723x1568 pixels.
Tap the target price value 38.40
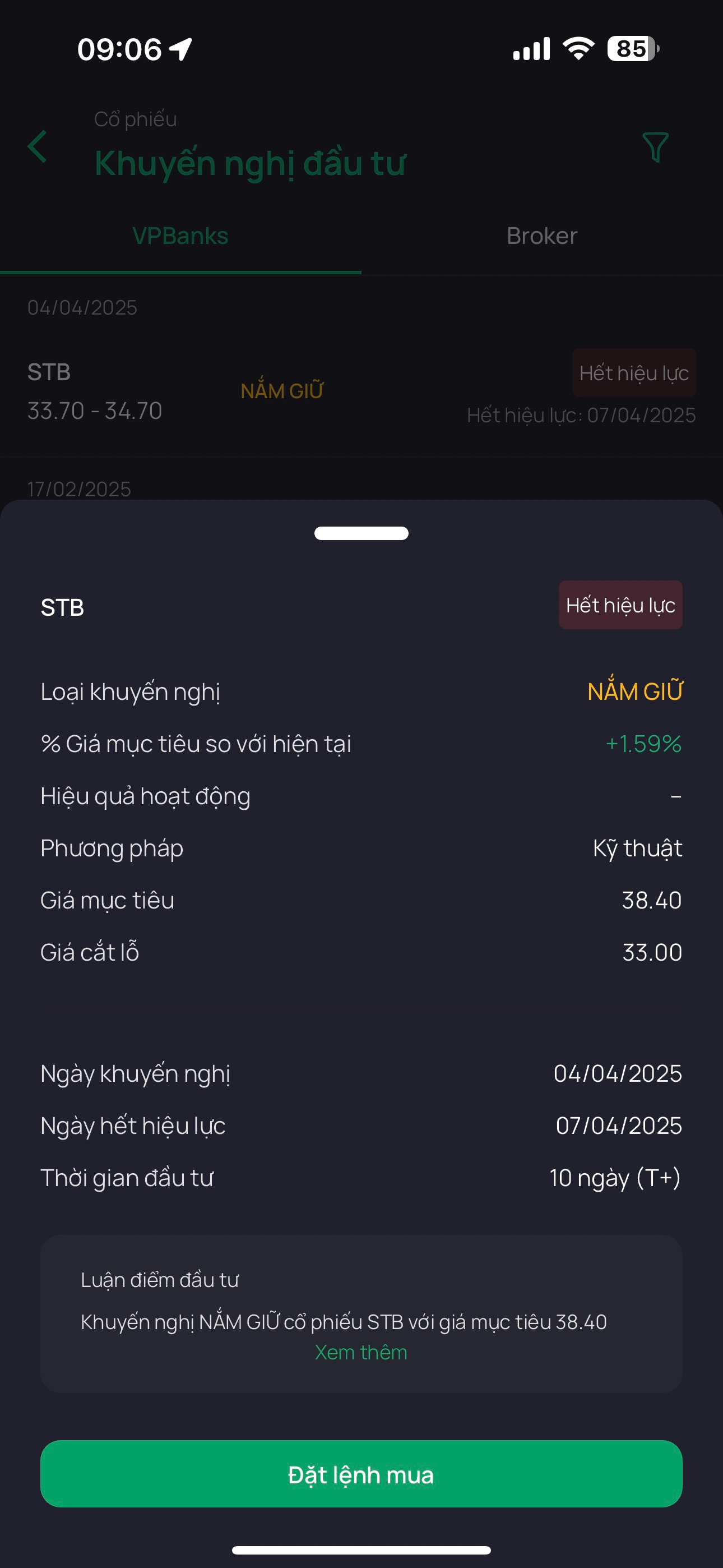pyautogui.click(x=652, y=900)
